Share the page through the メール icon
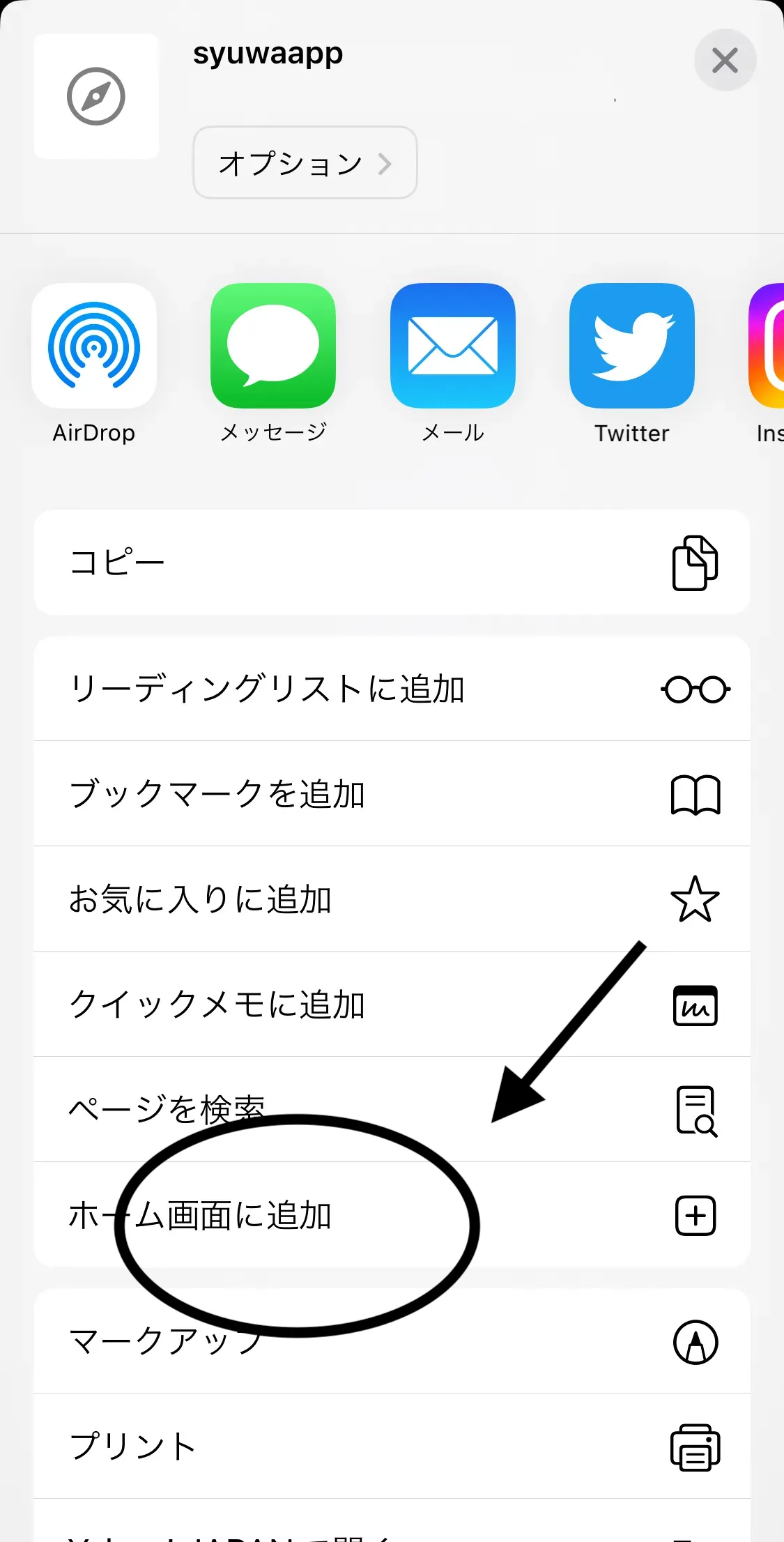This screenshot has width=784, height=1542. (452, 346)
